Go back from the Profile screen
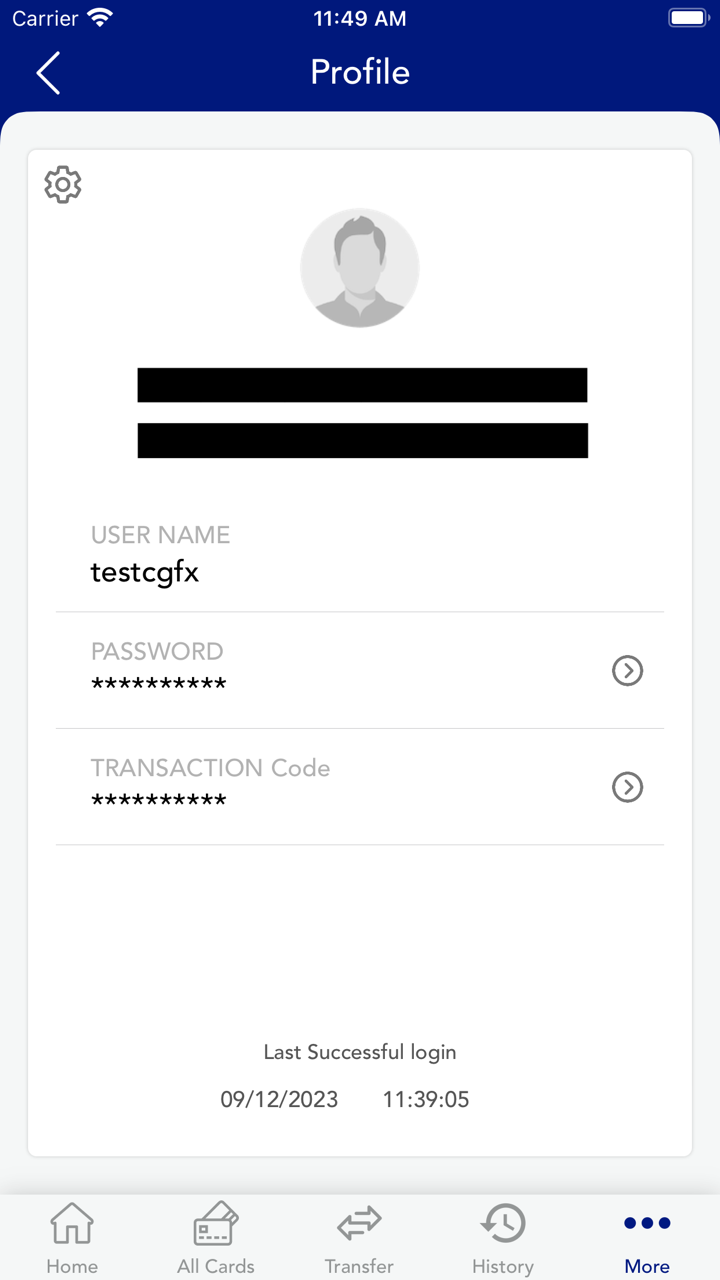 tap(48, 73)
